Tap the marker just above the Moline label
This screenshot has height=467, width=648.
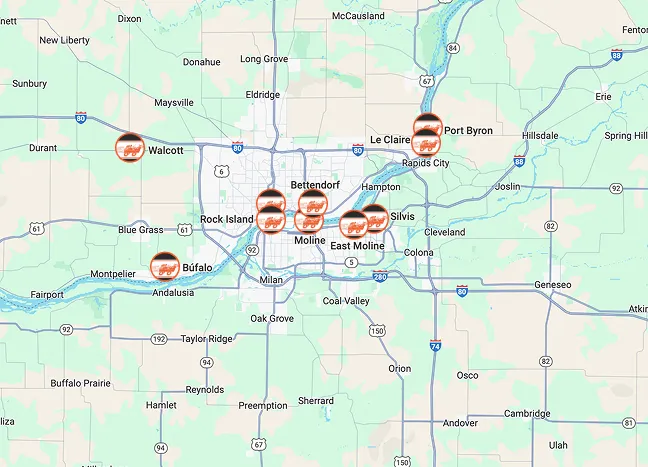tap(308, 223)
